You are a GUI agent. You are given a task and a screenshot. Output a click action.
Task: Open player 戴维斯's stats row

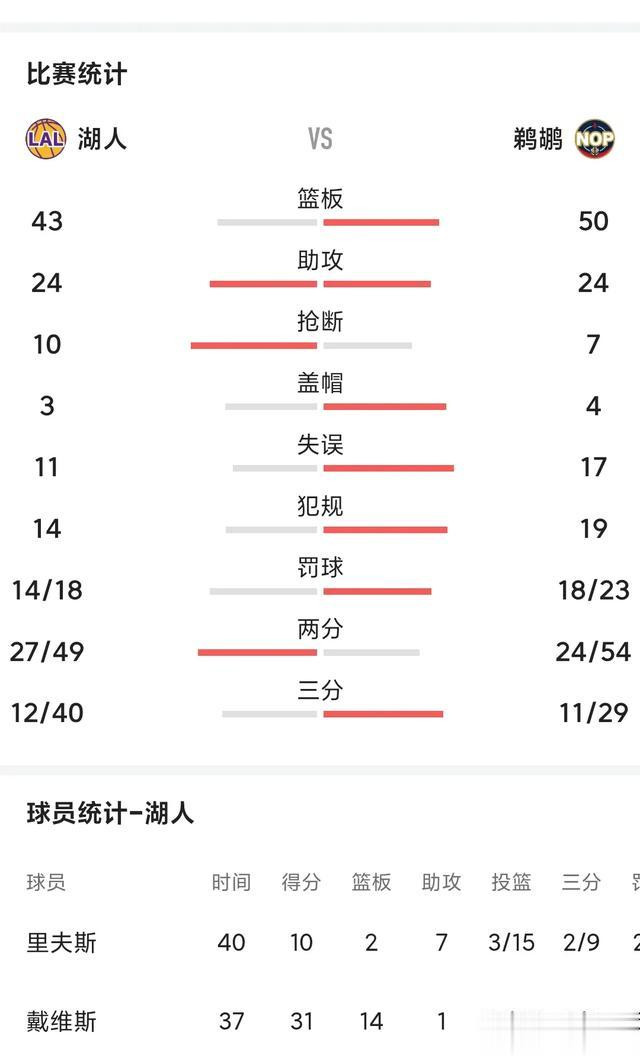pyautogui.click(x=320, y=1021)
